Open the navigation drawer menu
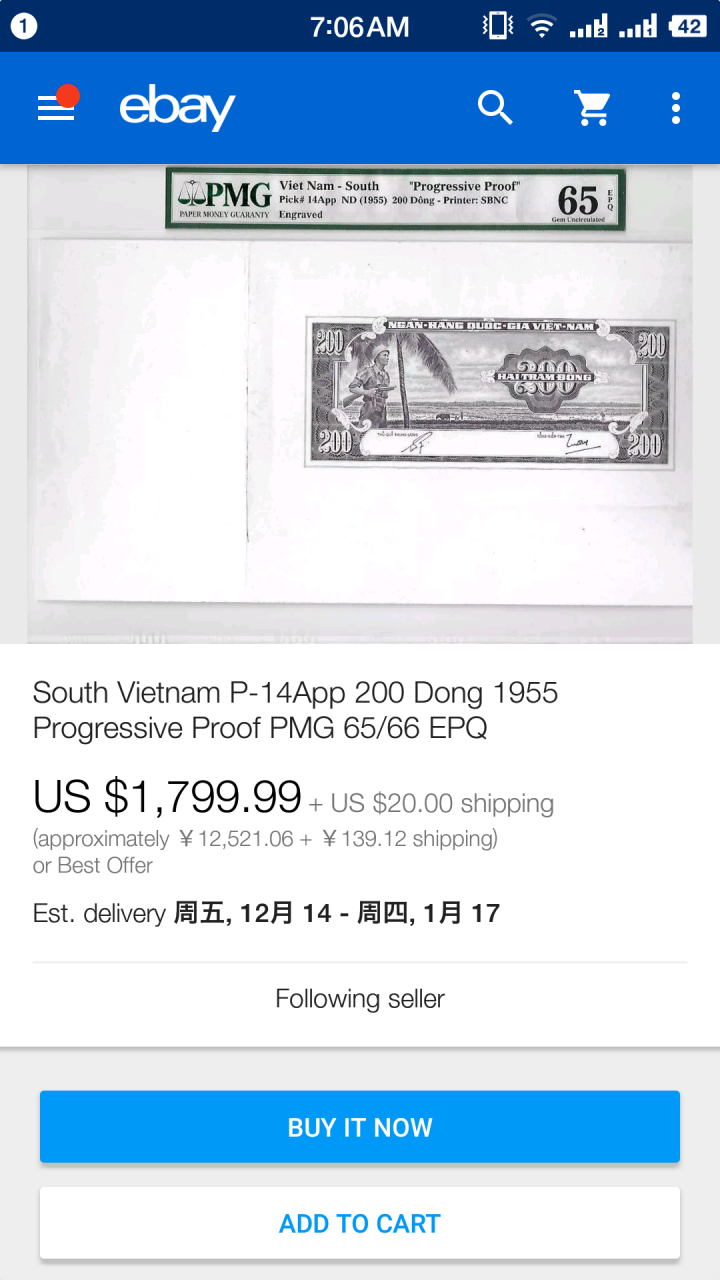 click(x=55, y=107)
